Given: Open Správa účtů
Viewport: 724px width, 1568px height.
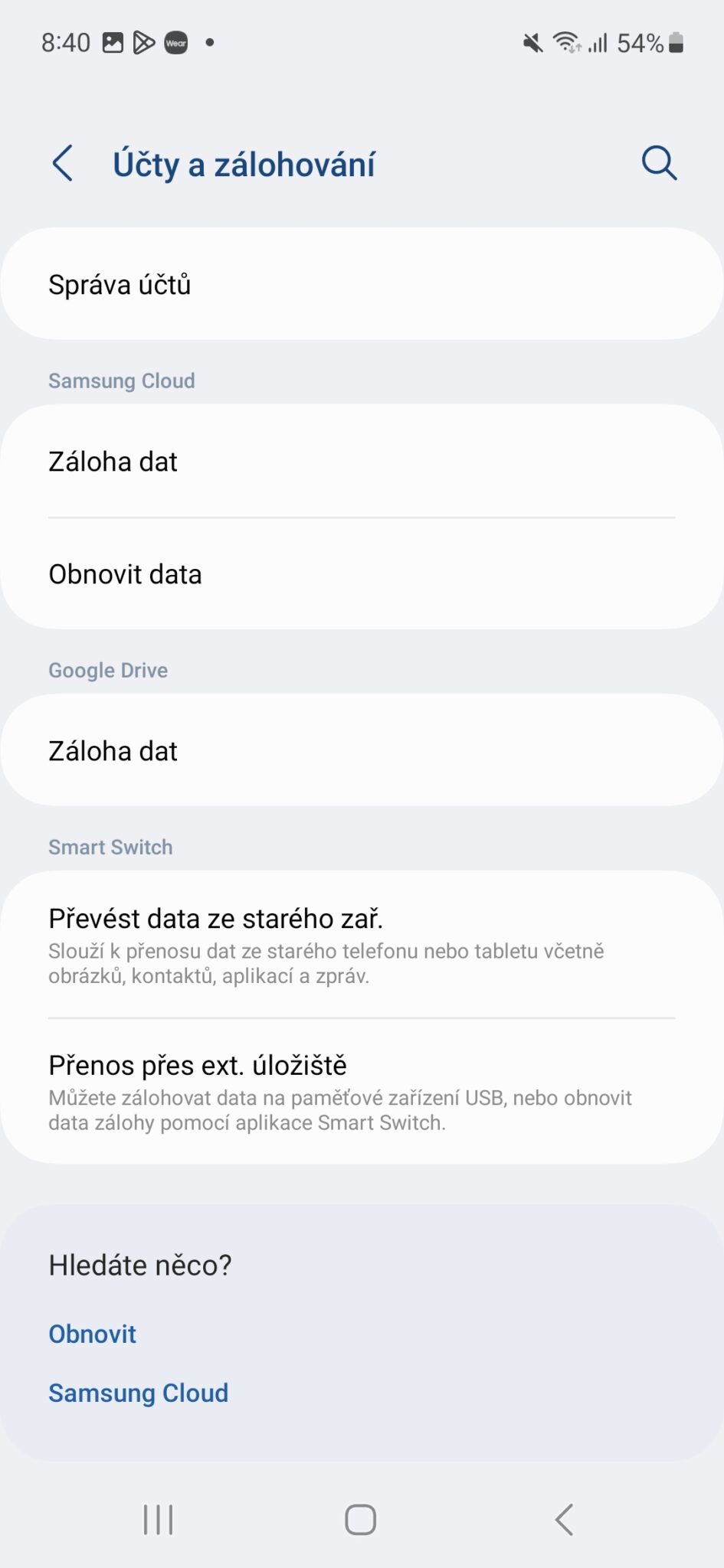Looking at the screenshot, I should coord(362,284).
